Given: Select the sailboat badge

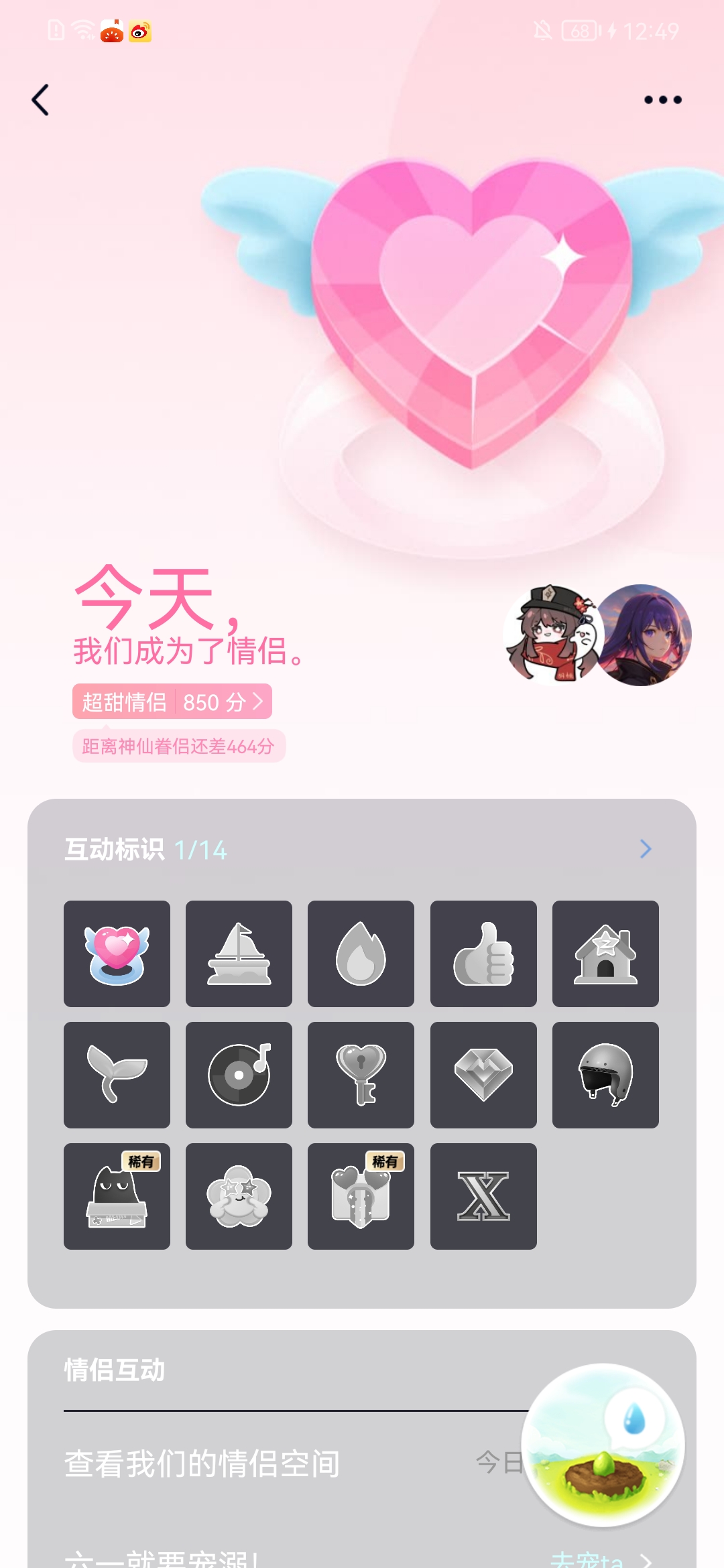Looking at the screenshot, I should pyautogui.click(x=239, y=954).
